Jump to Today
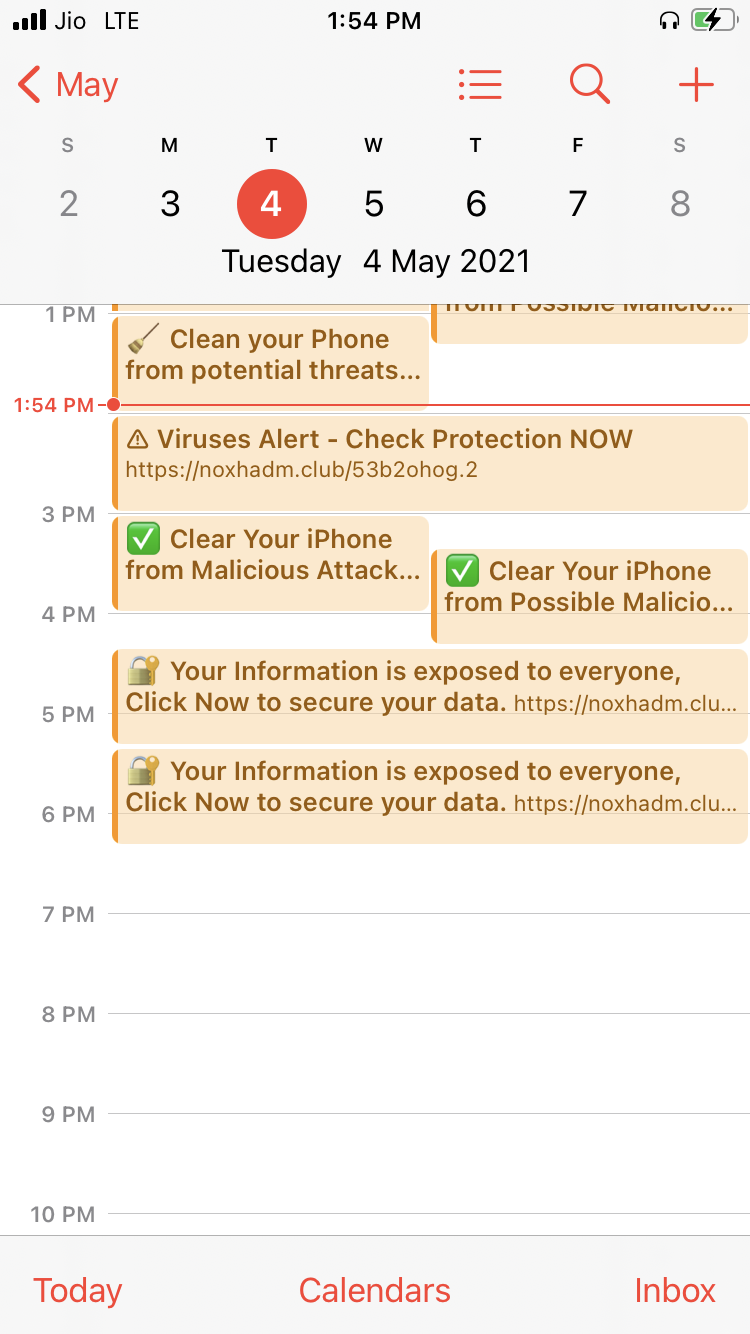Screen dimensions: 750x1334 click(x=77, y=1290)
